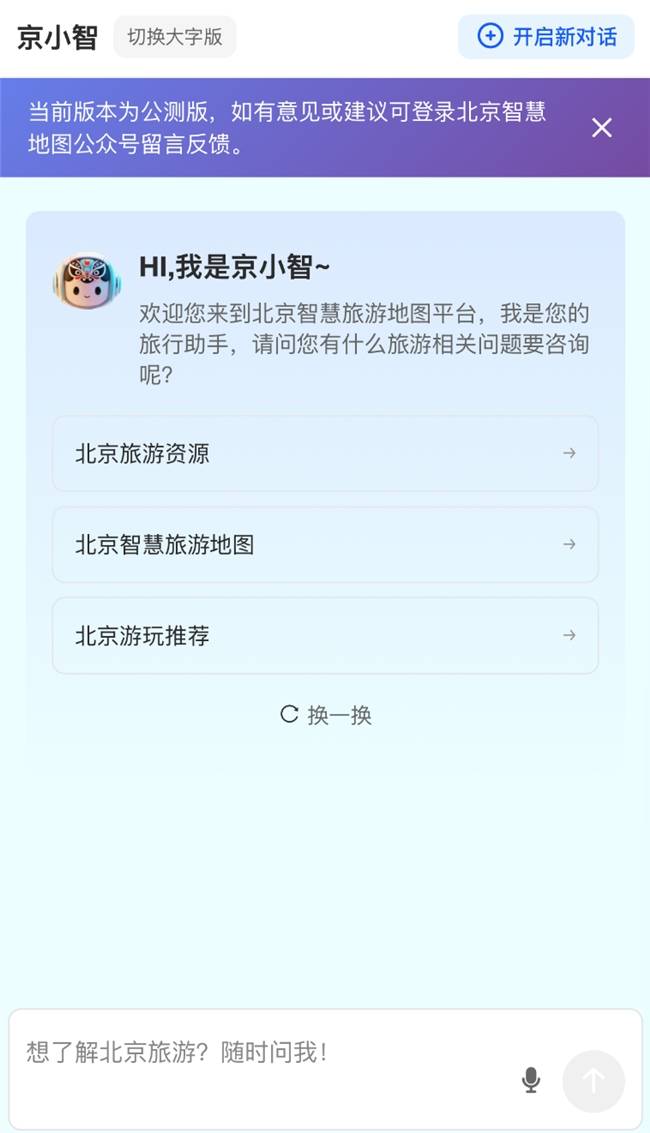Choose the 北京游玩推荐 suggestion
Image resolution: width=650 pixels, height=1133 pixels.
[325, 636]
